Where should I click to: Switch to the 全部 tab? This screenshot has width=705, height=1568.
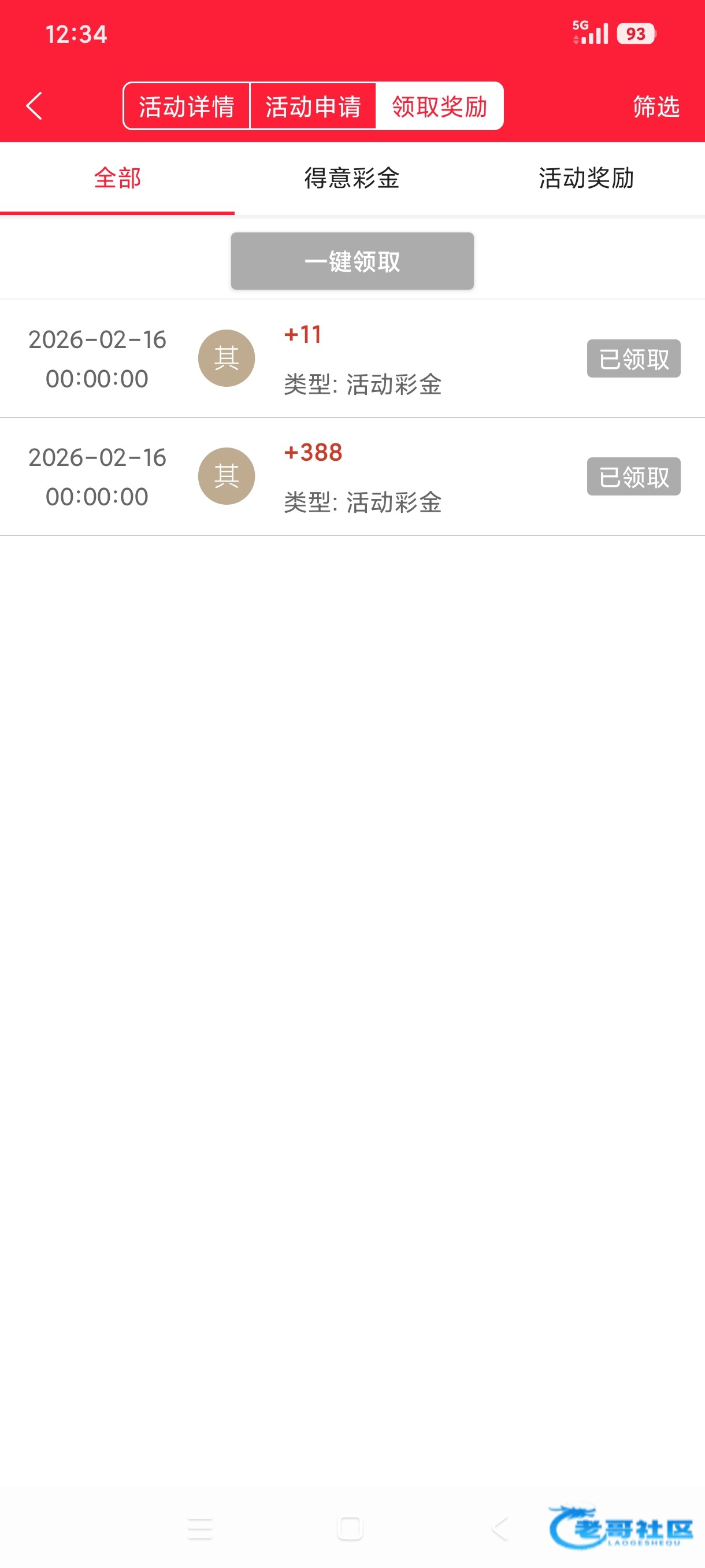point(117,178)
